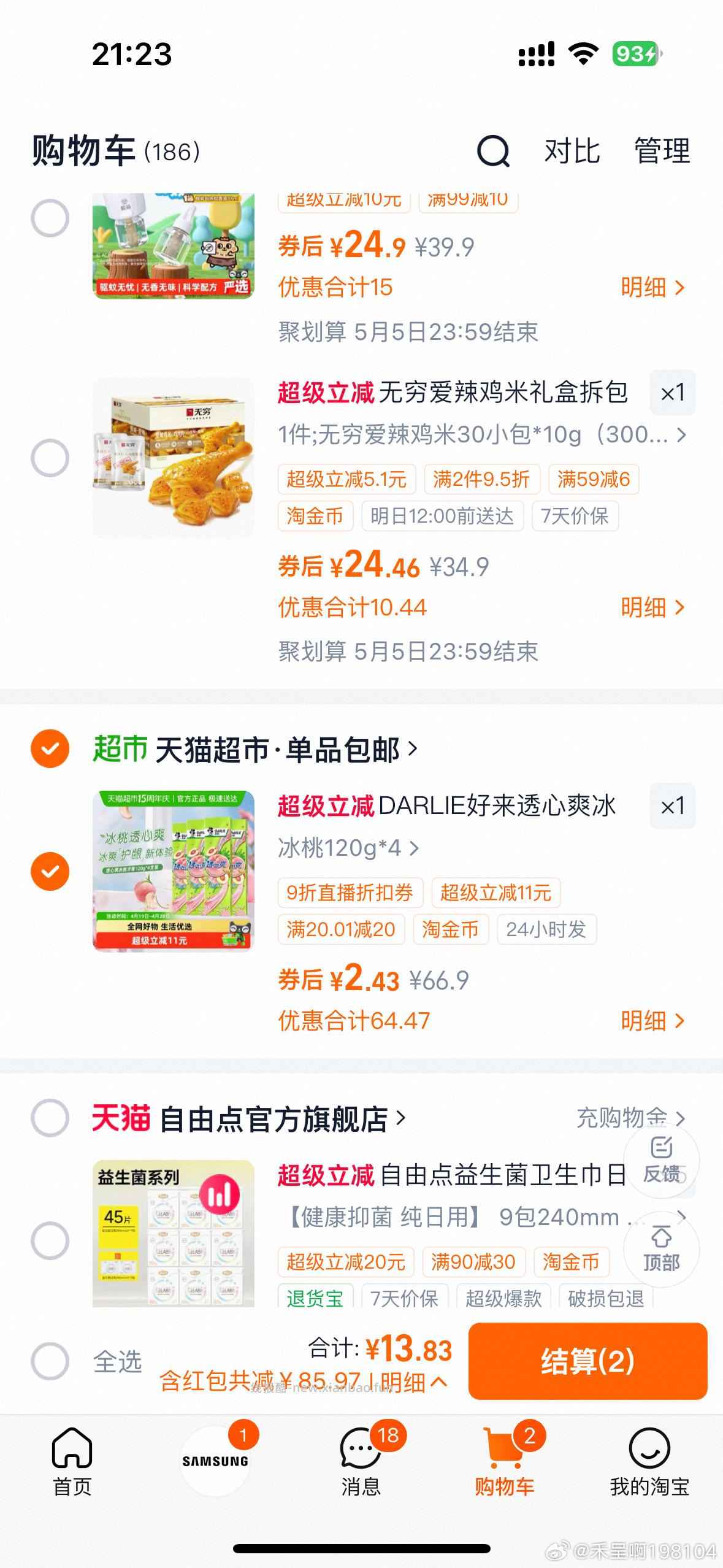Tap the 结算(2) checkout button

(587, 1361)
